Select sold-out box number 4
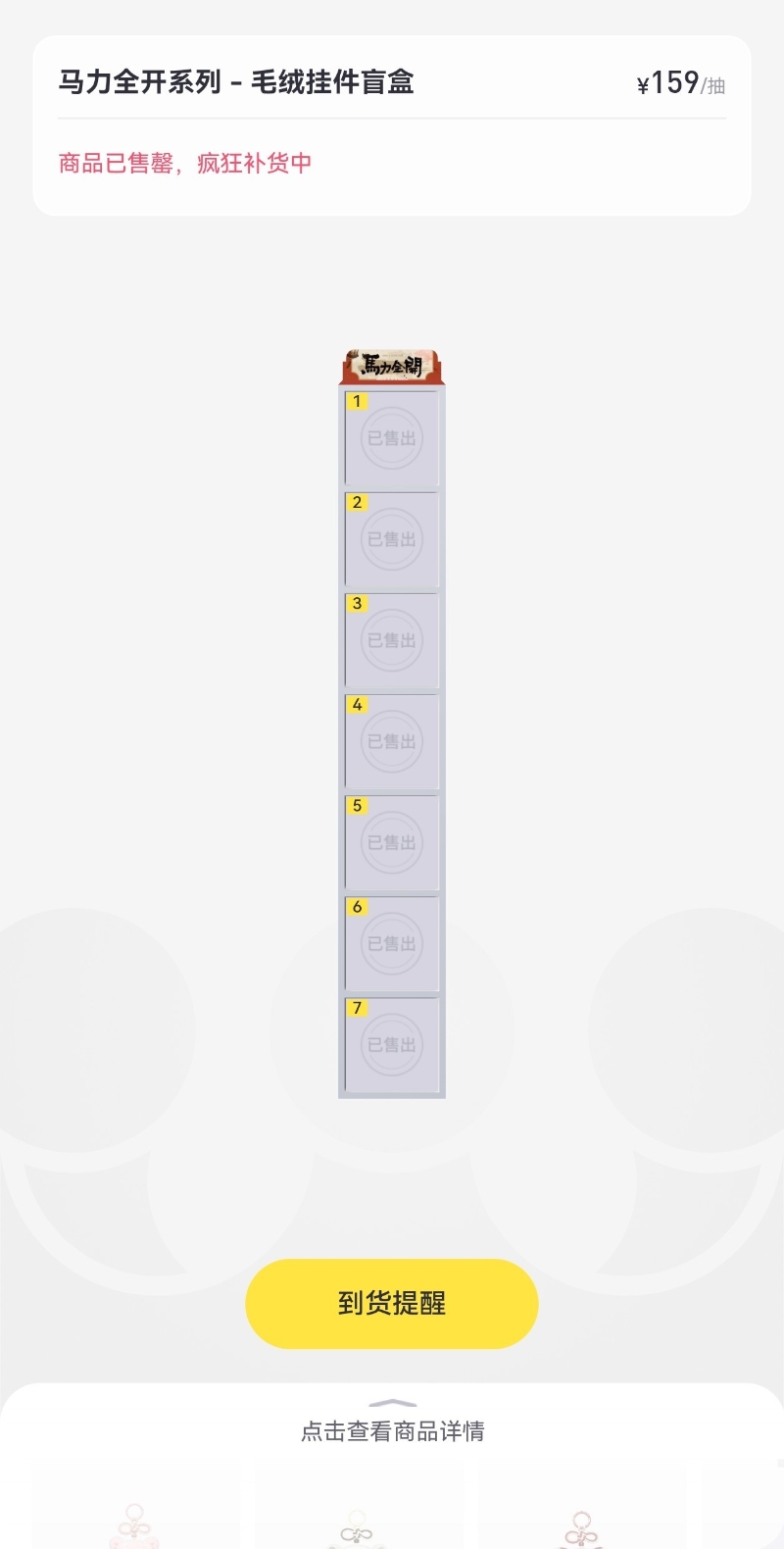Image resolution: width=784 pixels, height=1549 pixels. 392,741
